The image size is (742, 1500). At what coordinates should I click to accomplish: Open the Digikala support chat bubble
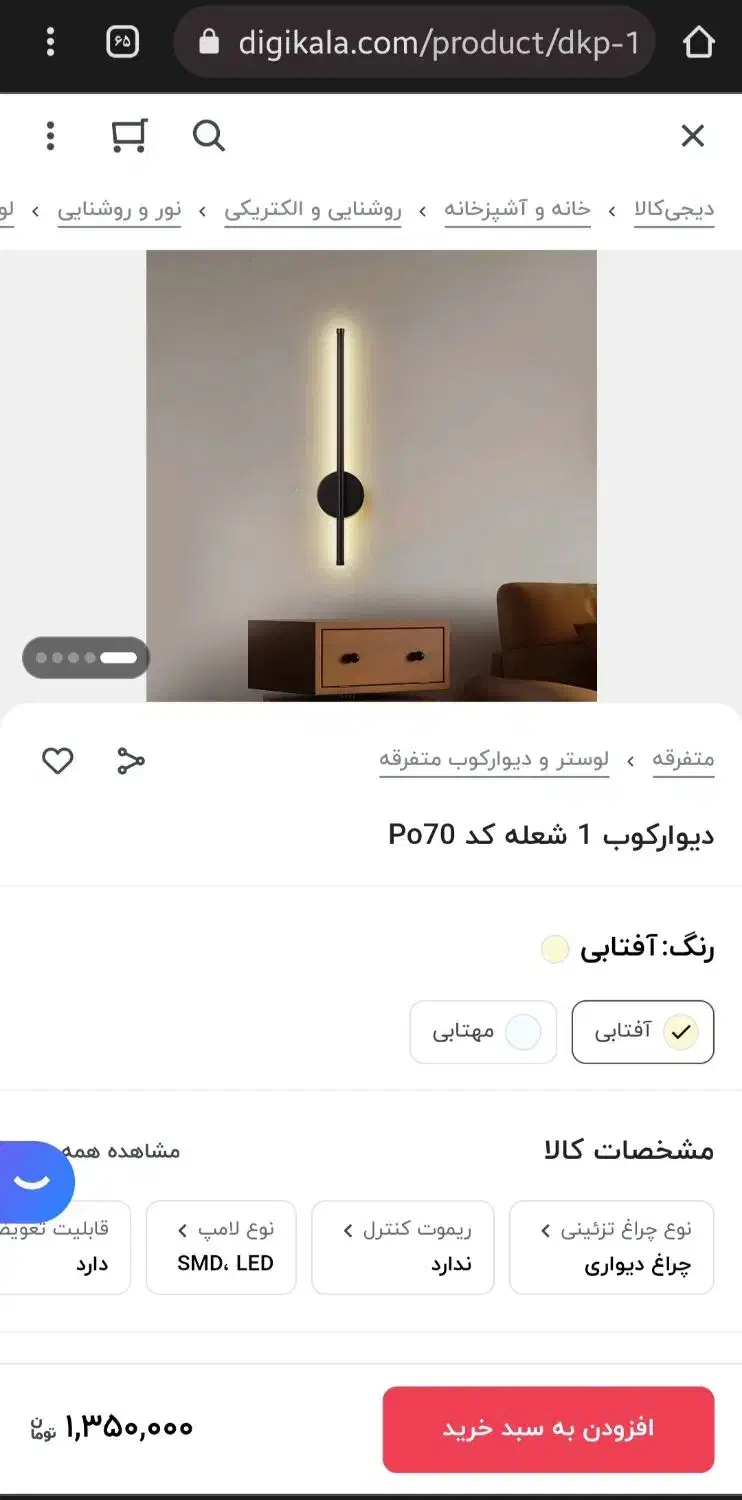tap(34, 1181)
